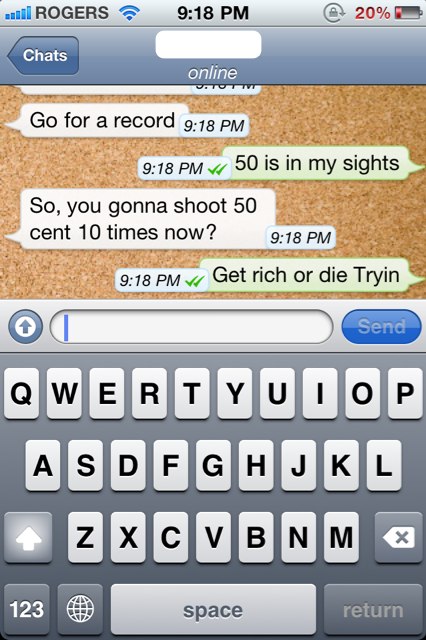
Task: Tap the space bar
Action: 213,609
